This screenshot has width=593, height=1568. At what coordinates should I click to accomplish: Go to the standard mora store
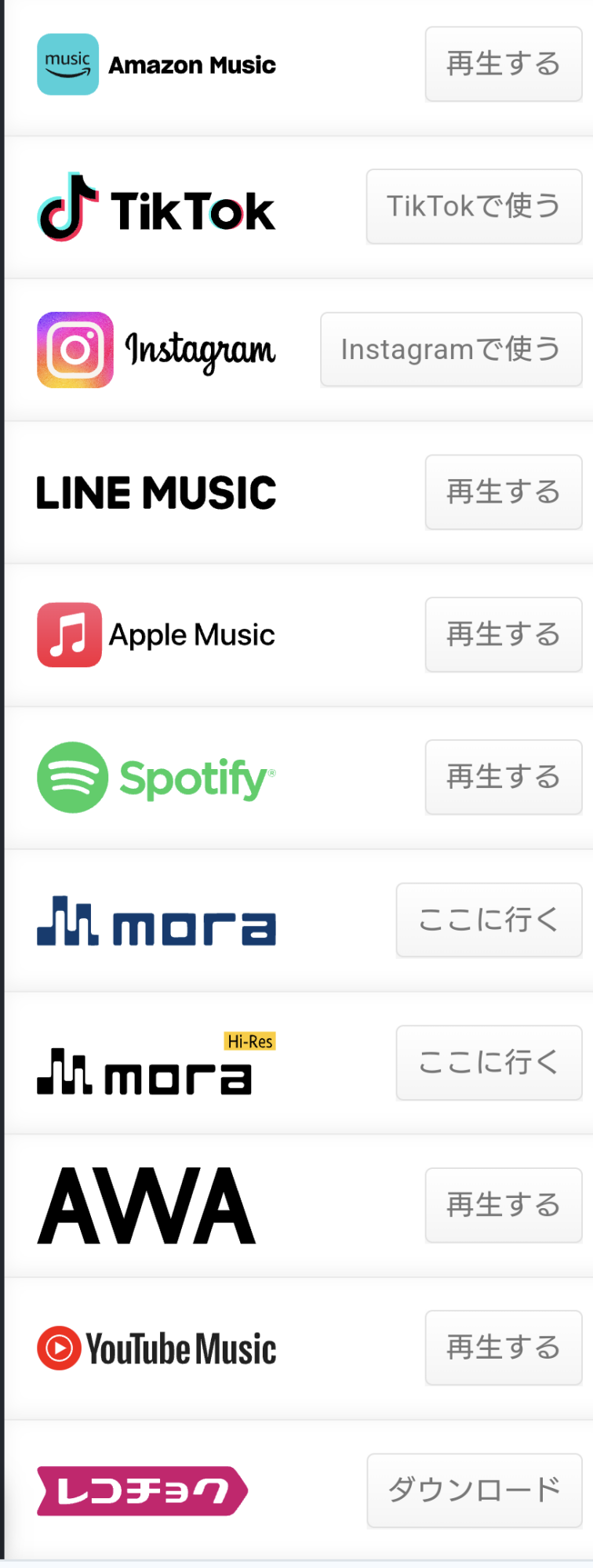point(489,920)
